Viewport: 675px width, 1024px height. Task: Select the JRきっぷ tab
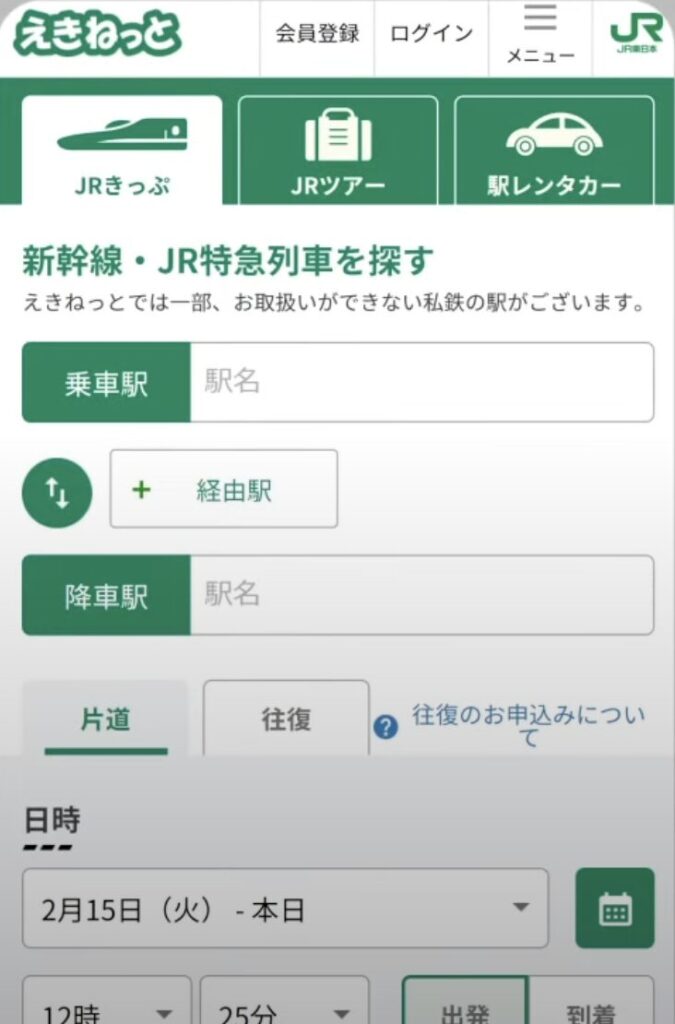click(121, 152)
